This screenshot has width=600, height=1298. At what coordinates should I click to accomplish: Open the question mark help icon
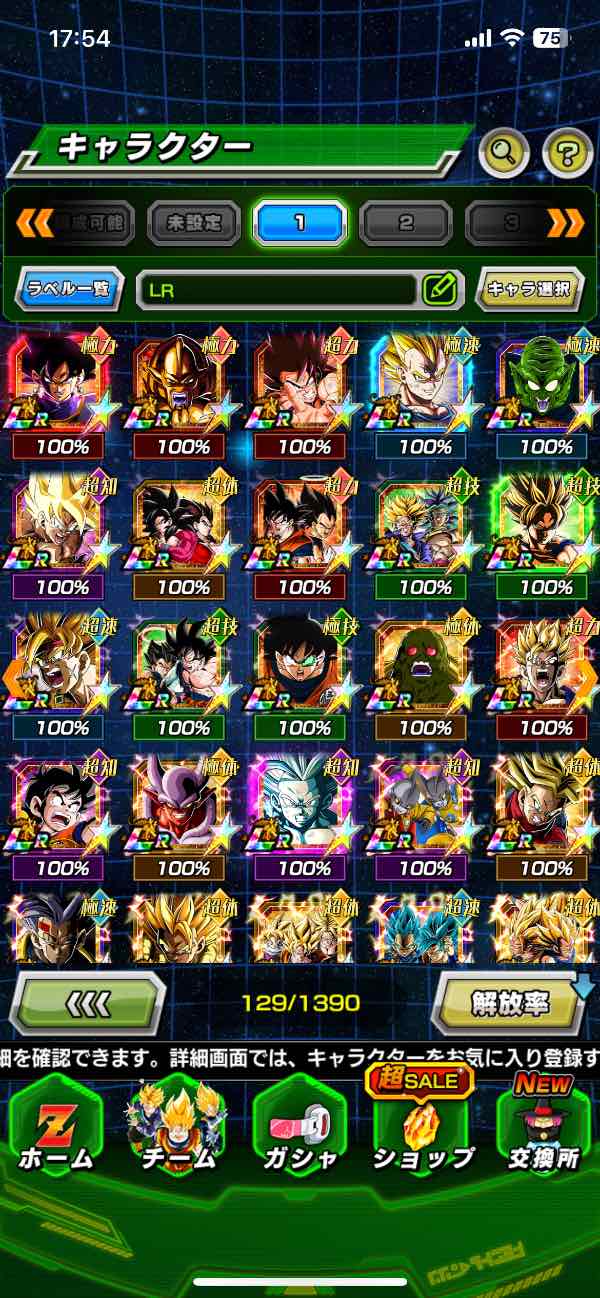(567, 153)
